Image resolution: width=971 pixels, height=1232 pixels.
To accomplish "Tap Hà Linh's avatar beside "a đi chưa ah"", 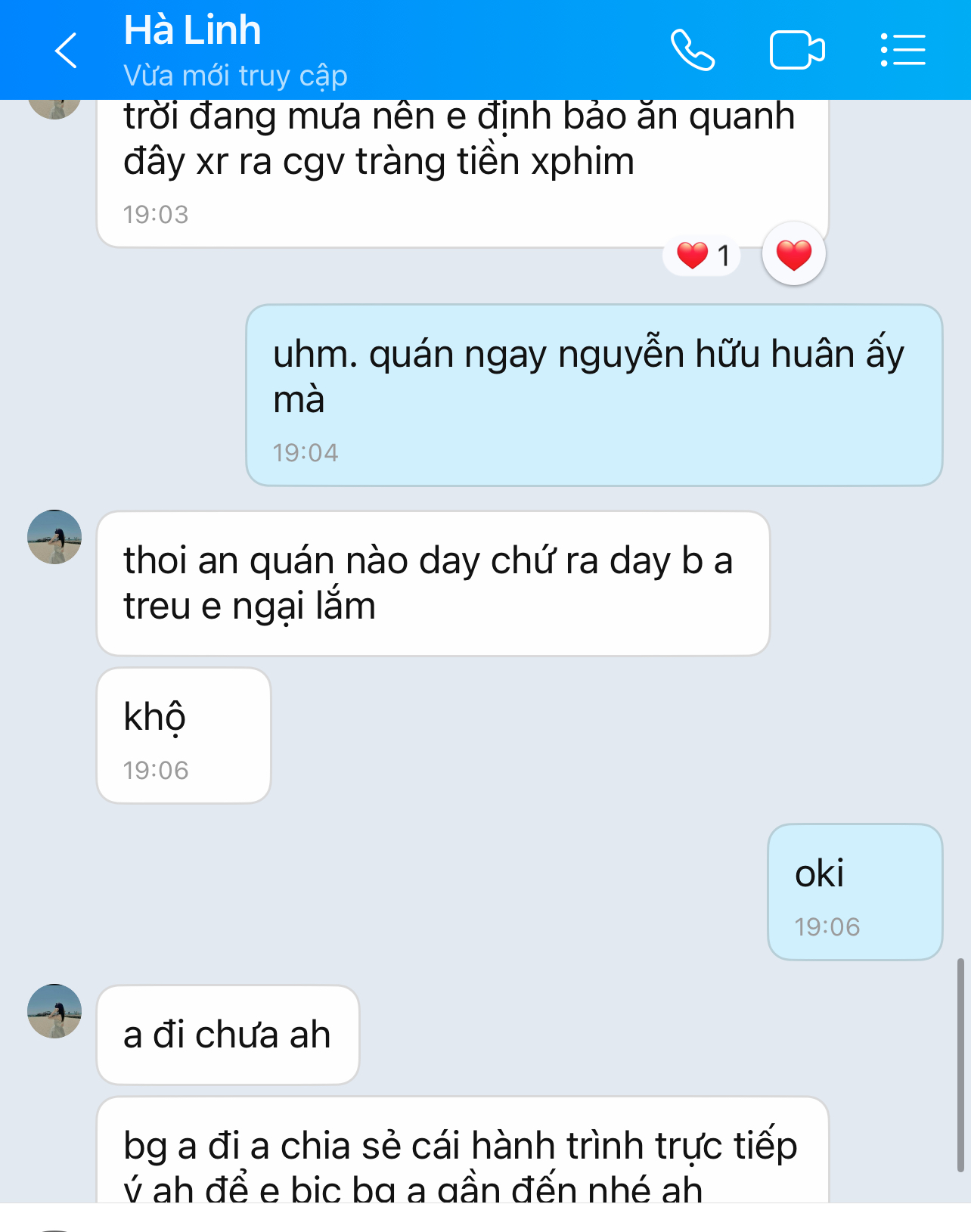I will point(54,1011).
